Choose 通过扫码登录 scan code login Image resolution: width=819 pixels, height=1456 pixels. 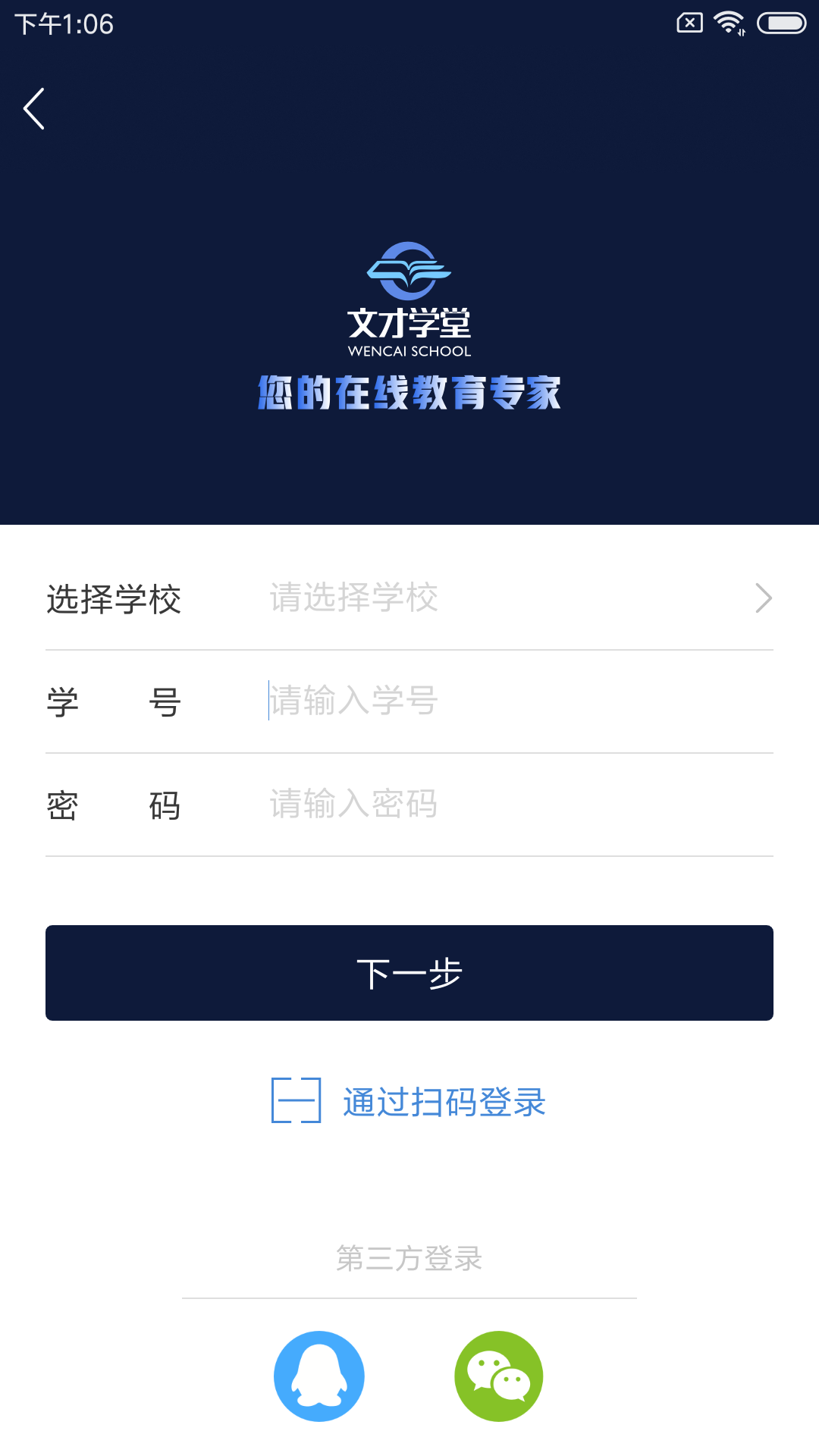(409, 1101)
